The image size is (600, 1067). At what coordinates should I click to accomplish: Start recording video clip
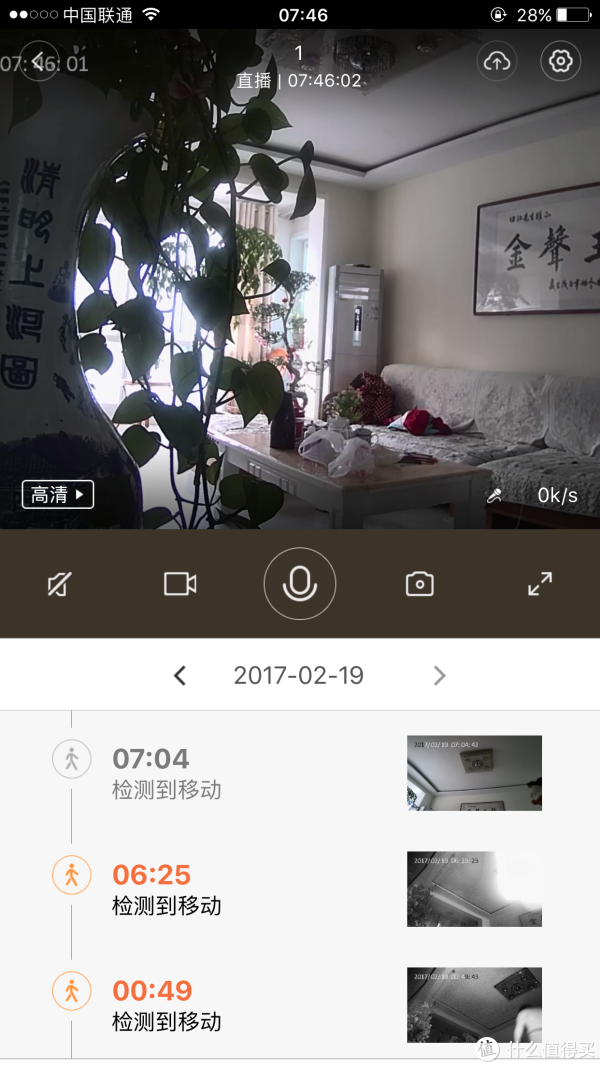(x=180, y=584)
